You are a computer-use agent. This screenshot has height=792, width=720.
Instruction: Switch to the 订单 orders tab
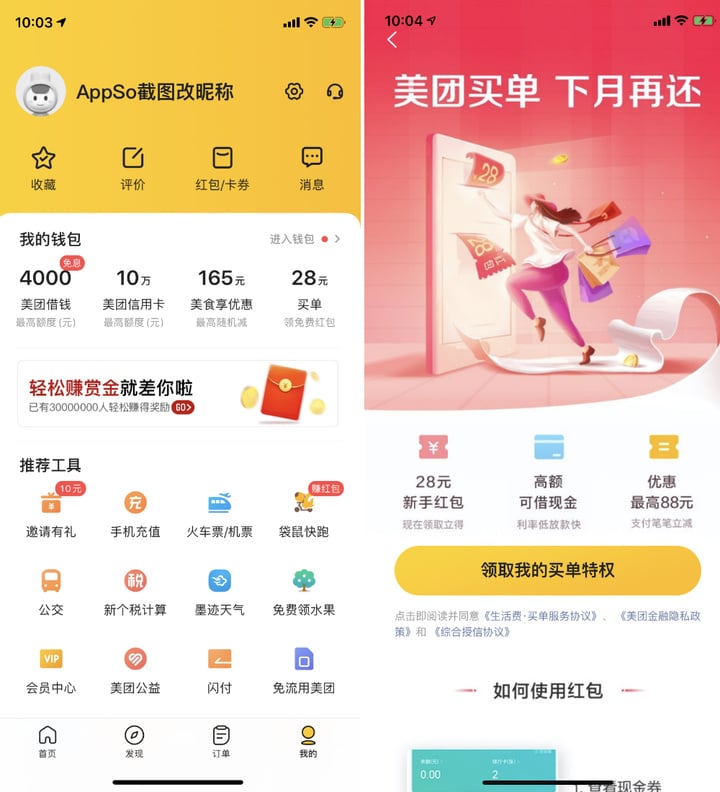tap(221, 742)
